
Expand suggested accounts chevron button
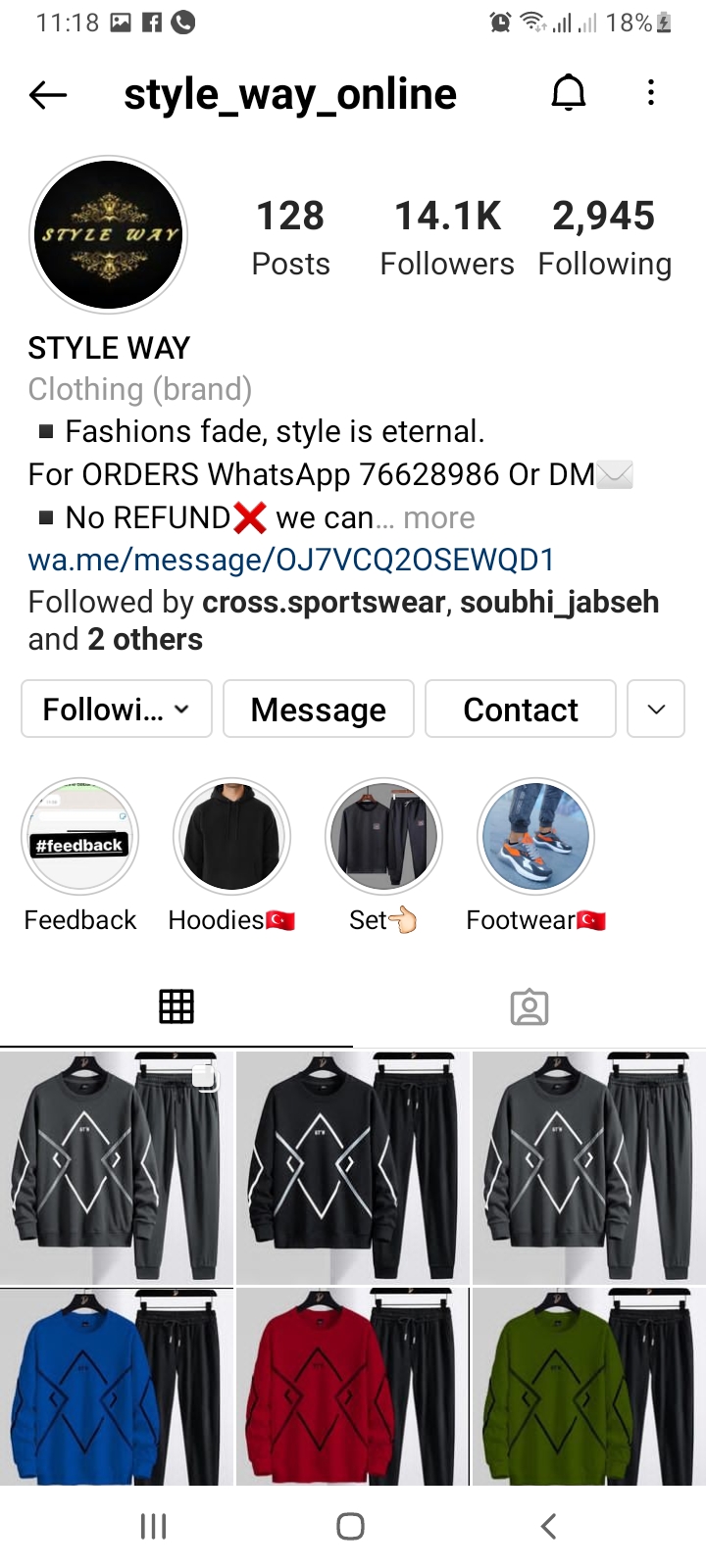(656, 709)
